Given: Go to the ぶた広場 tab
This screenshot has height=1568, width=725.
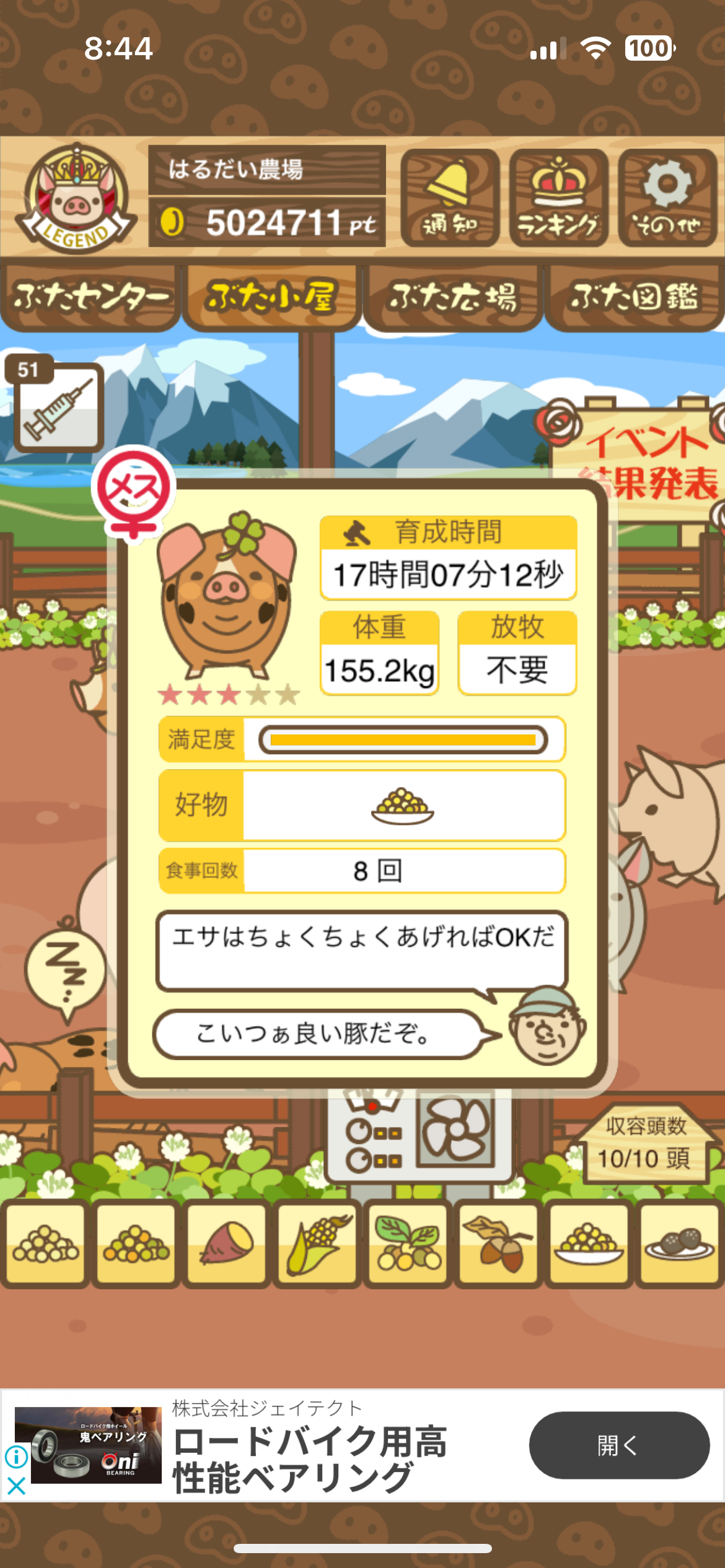Looking at the screenshot, I should (x=453, y=297).
